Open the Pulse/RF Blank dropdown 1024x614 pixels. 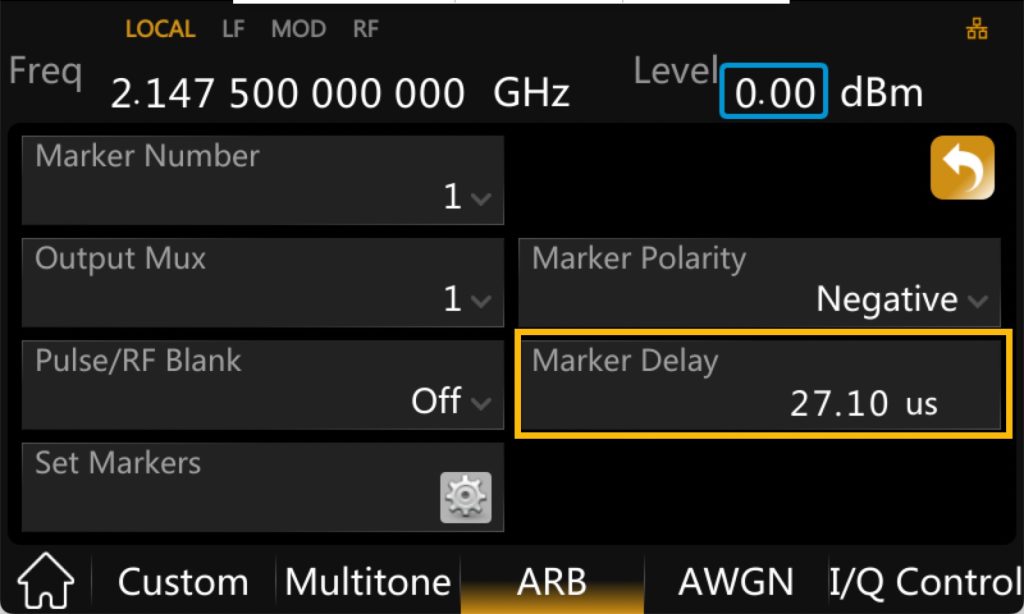(x=262, y=385)
